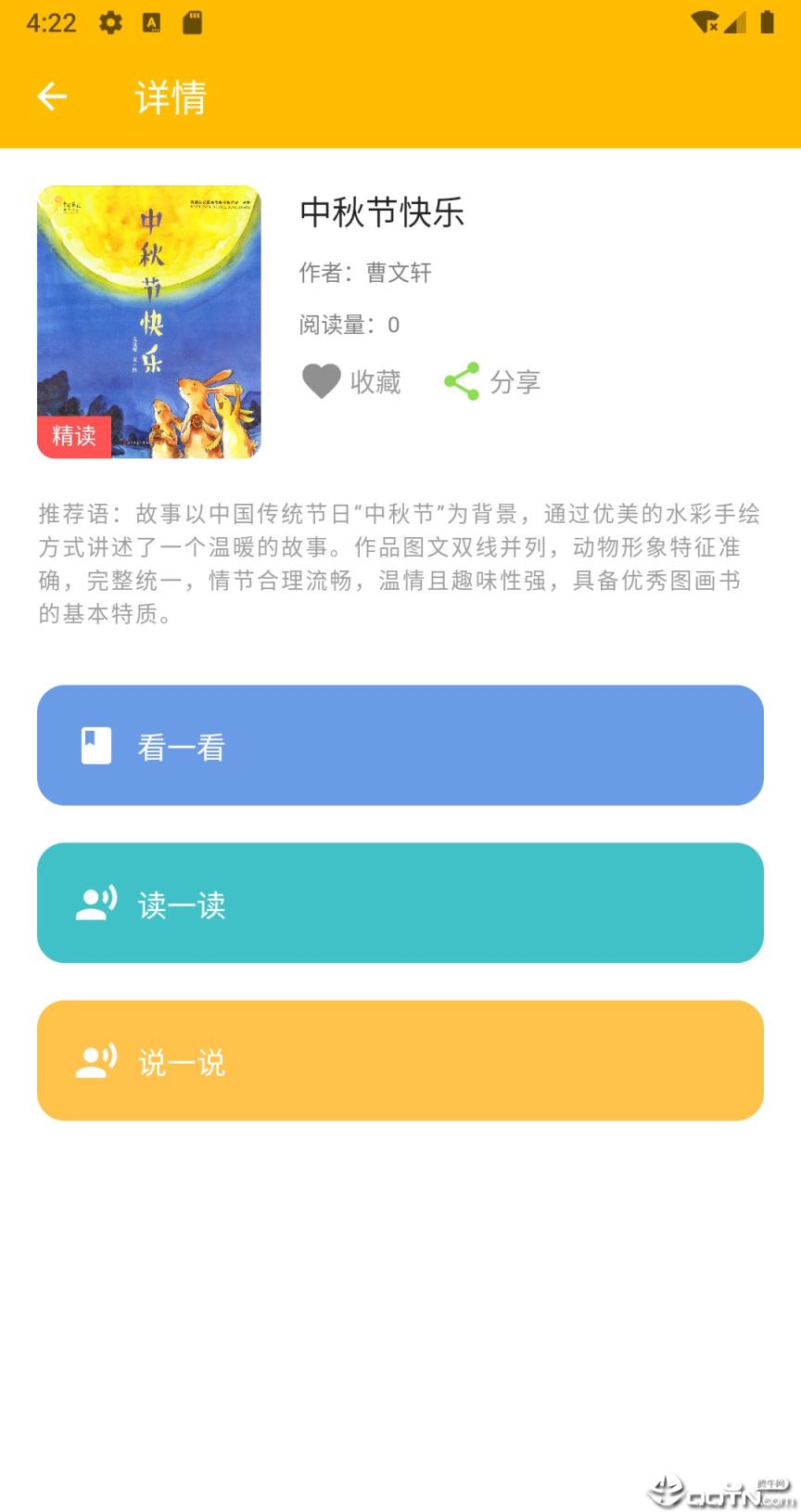The height and width of the screenshot is (1512, 801).
Task: Open sharing with the green 分享 icon
Action: pyautogui.click(x=462, y=380)
